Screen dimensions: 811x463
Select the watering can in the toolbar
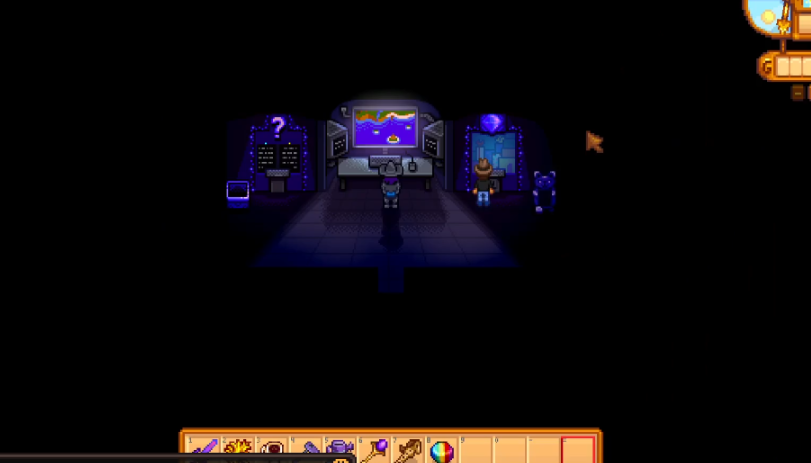[339, 451]
